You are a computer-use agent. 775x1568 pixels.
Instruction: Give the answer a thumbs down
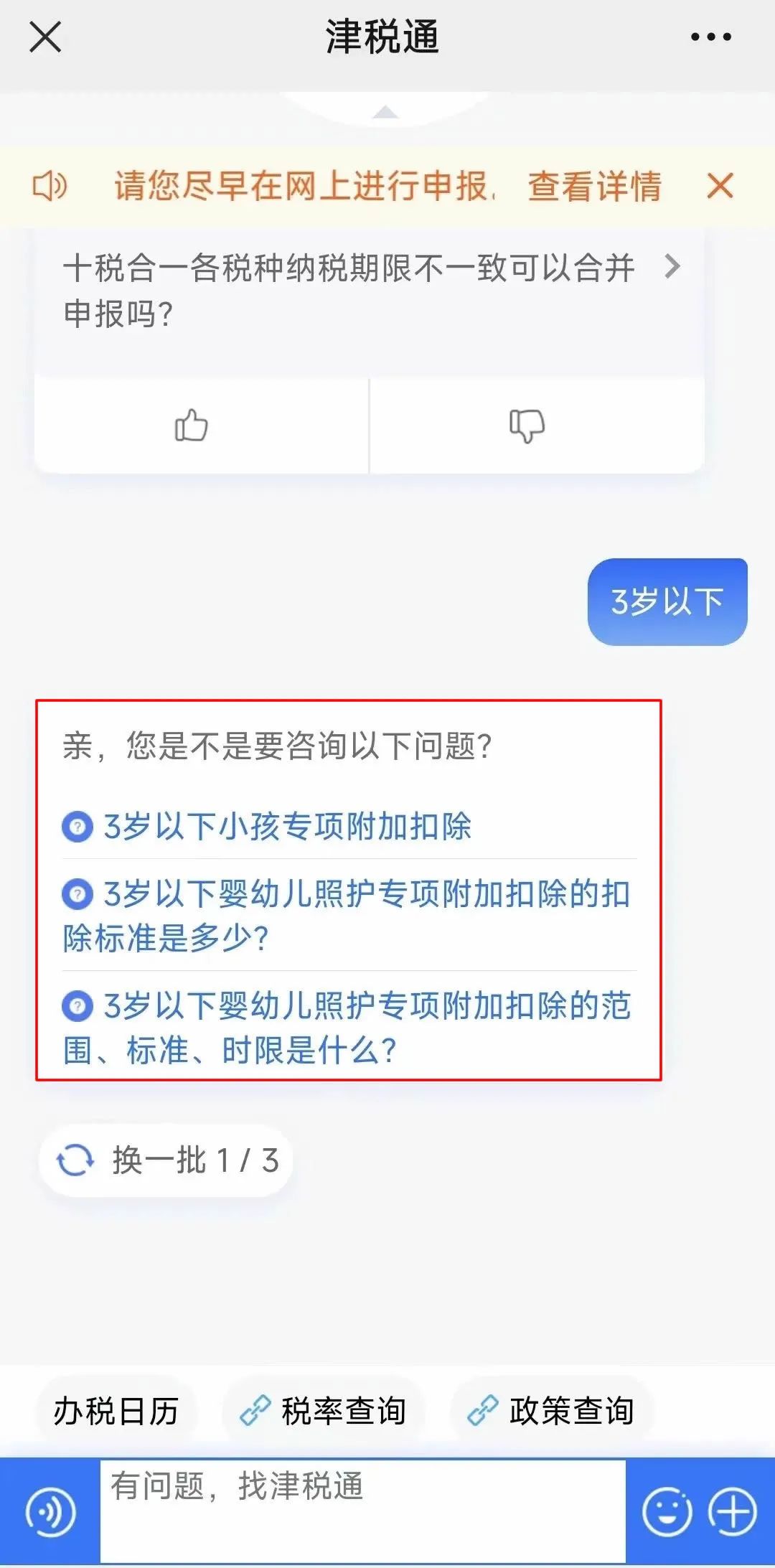click(x=527, y=426)
